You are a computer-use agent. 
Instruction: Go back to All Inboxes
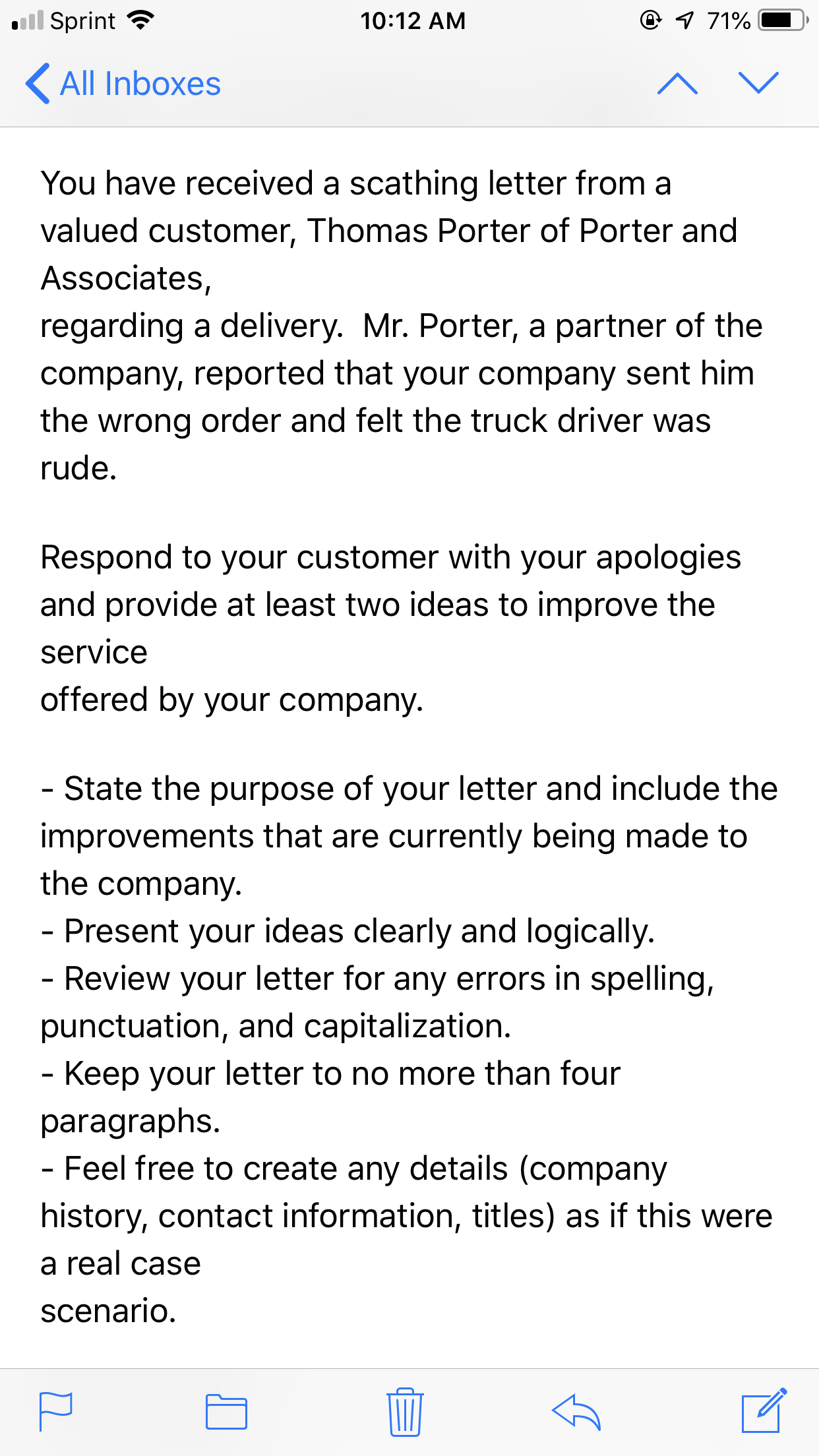coord(123,84)
